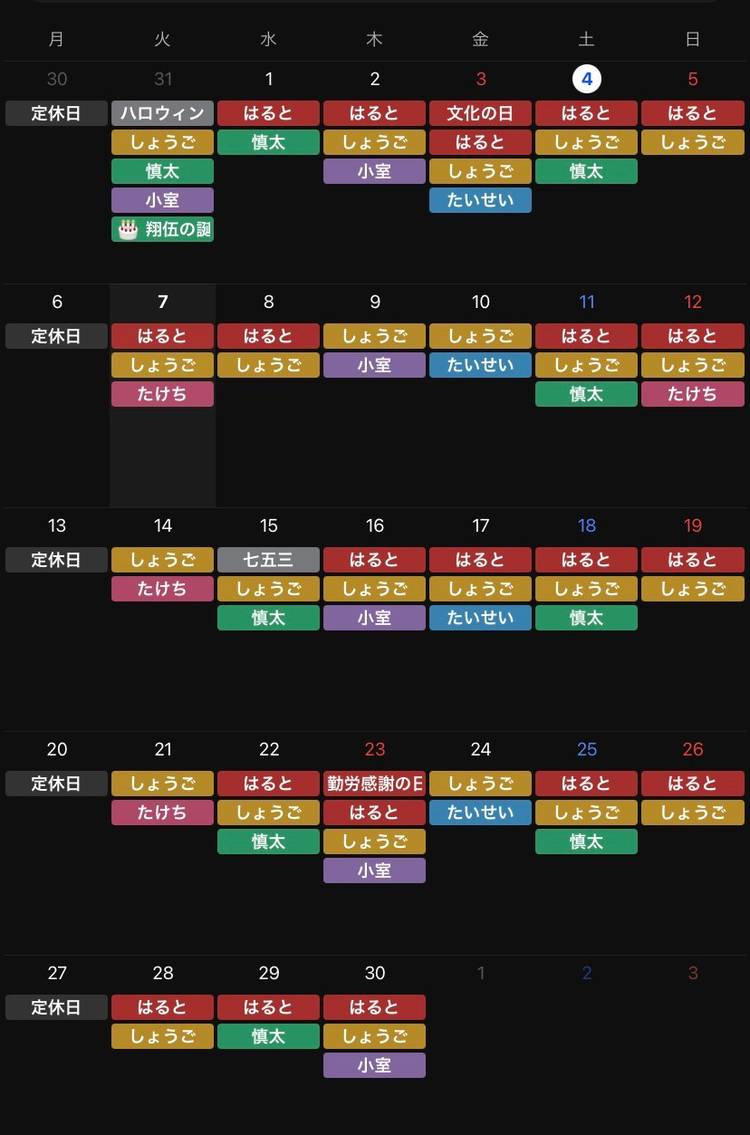The height and width of the screenshot is (1135, 750).
Task: Open たけち's event on the 12th
Action: pyautogui.click(x=692, y=394)
